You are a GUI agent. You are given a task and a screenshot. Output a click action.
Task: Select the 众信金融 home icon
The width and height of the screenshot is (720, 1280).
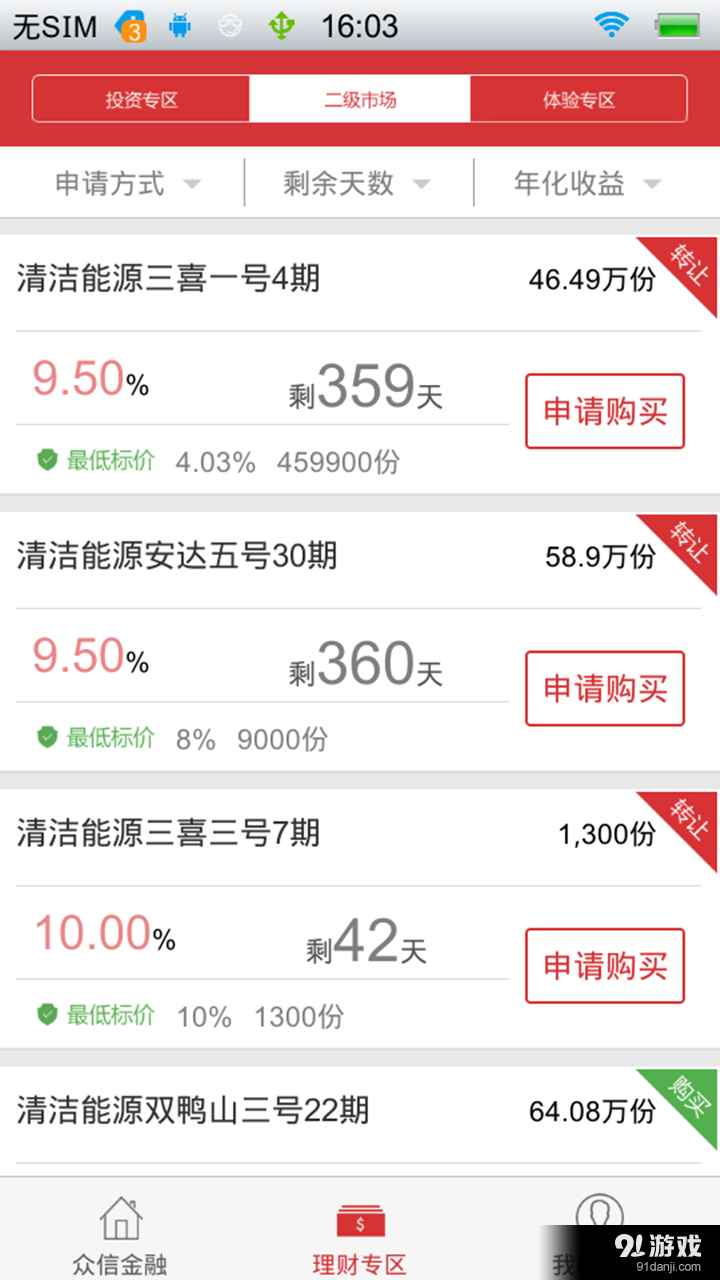(120, 1222)
